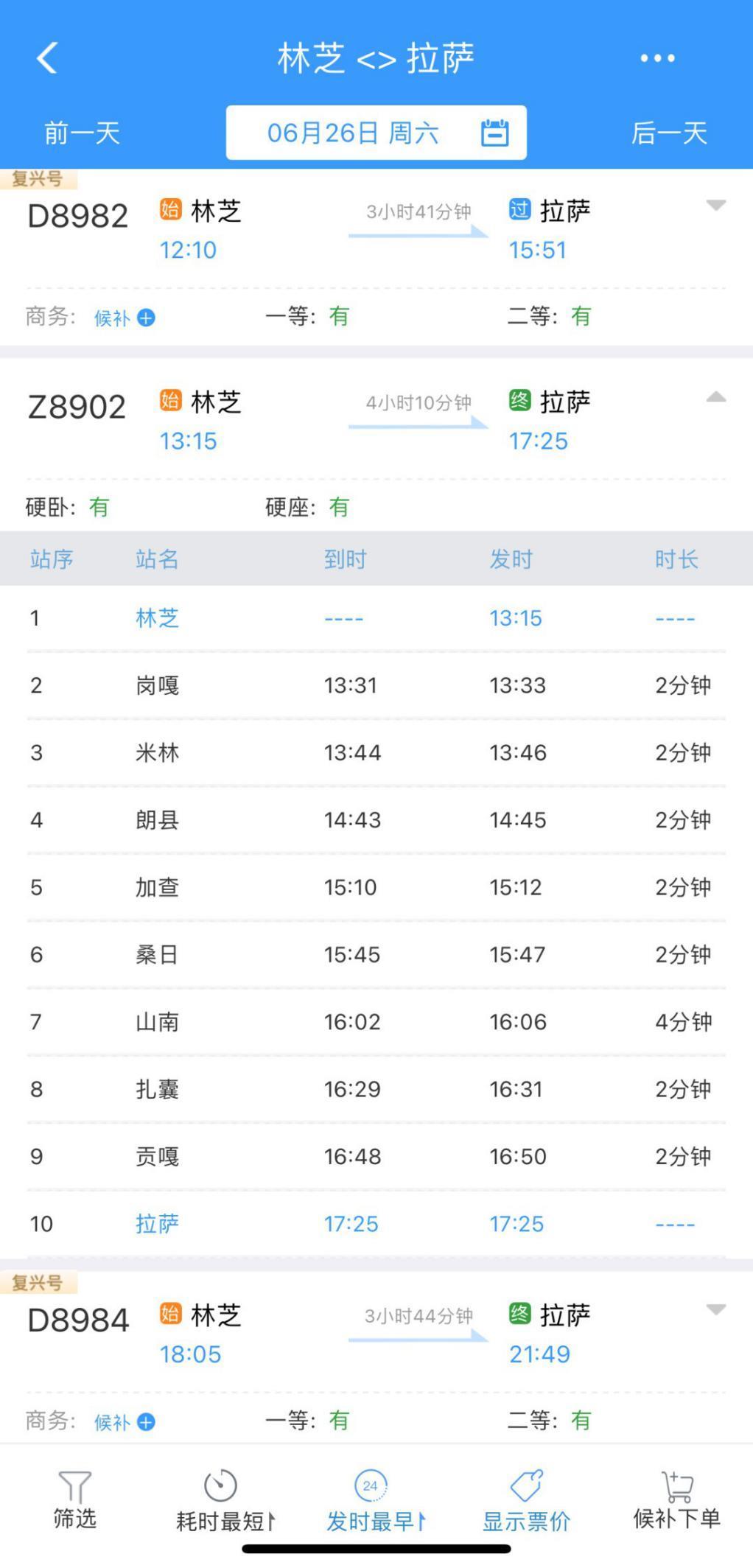This screenshot has height=1568, width=753.
Task: Expand the D8984 stop list
Action: point(716,1309)
